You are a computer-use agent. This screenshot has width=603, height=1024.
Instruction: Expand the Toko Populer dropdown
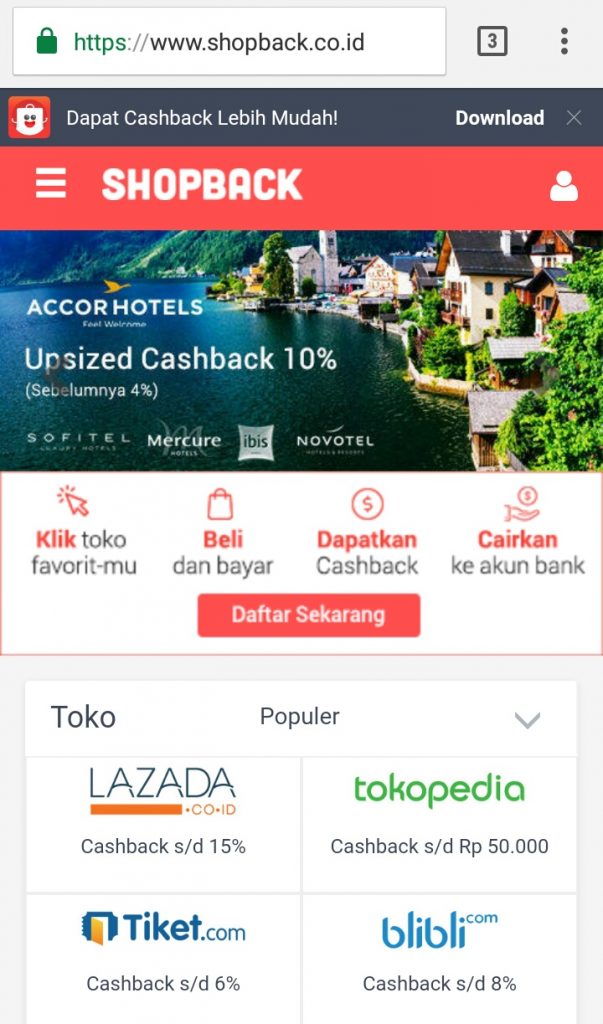[527, 719]
